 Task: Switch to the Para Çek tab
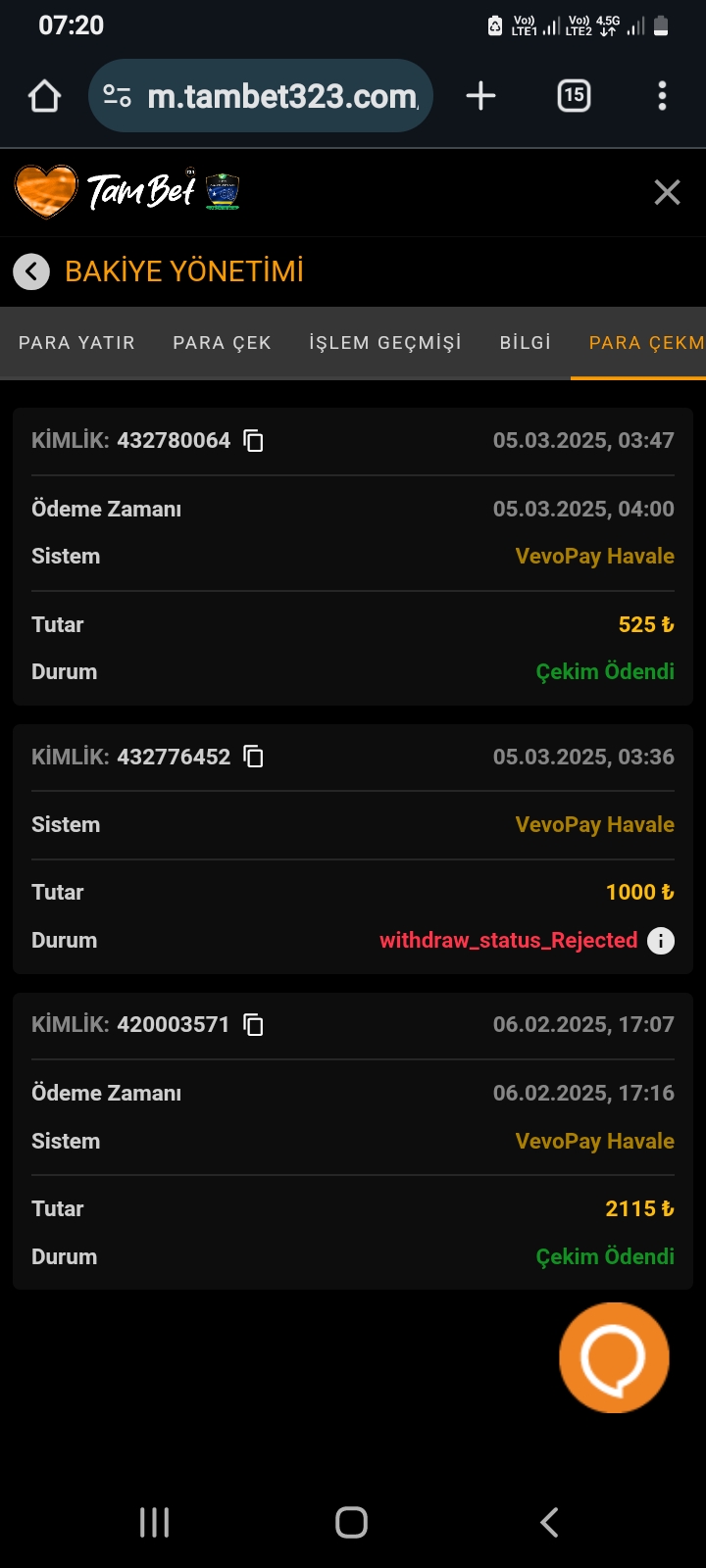tap(222, 343)
